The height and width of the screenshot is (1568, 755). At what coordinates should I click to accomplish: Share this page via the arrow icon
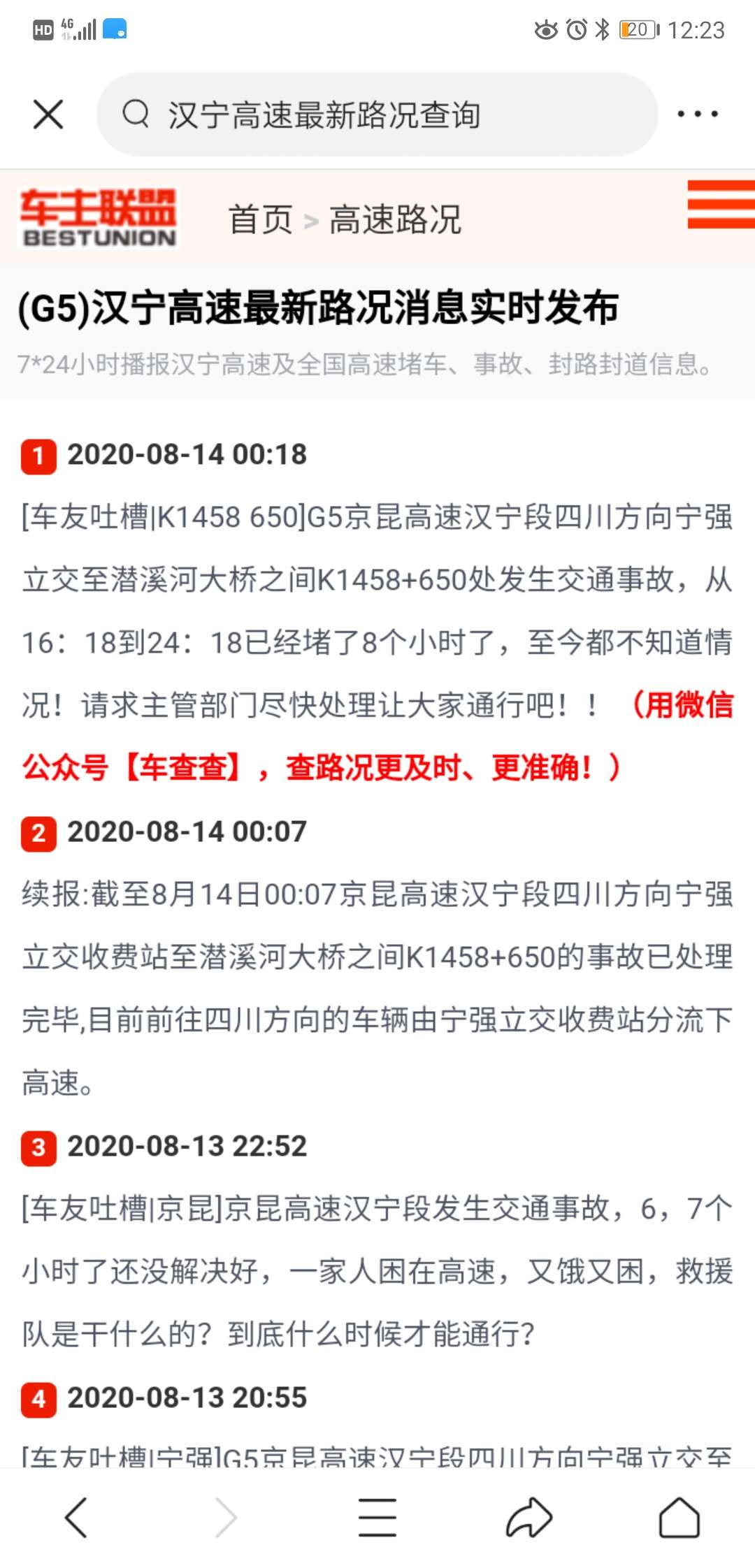coord(529,1518)
